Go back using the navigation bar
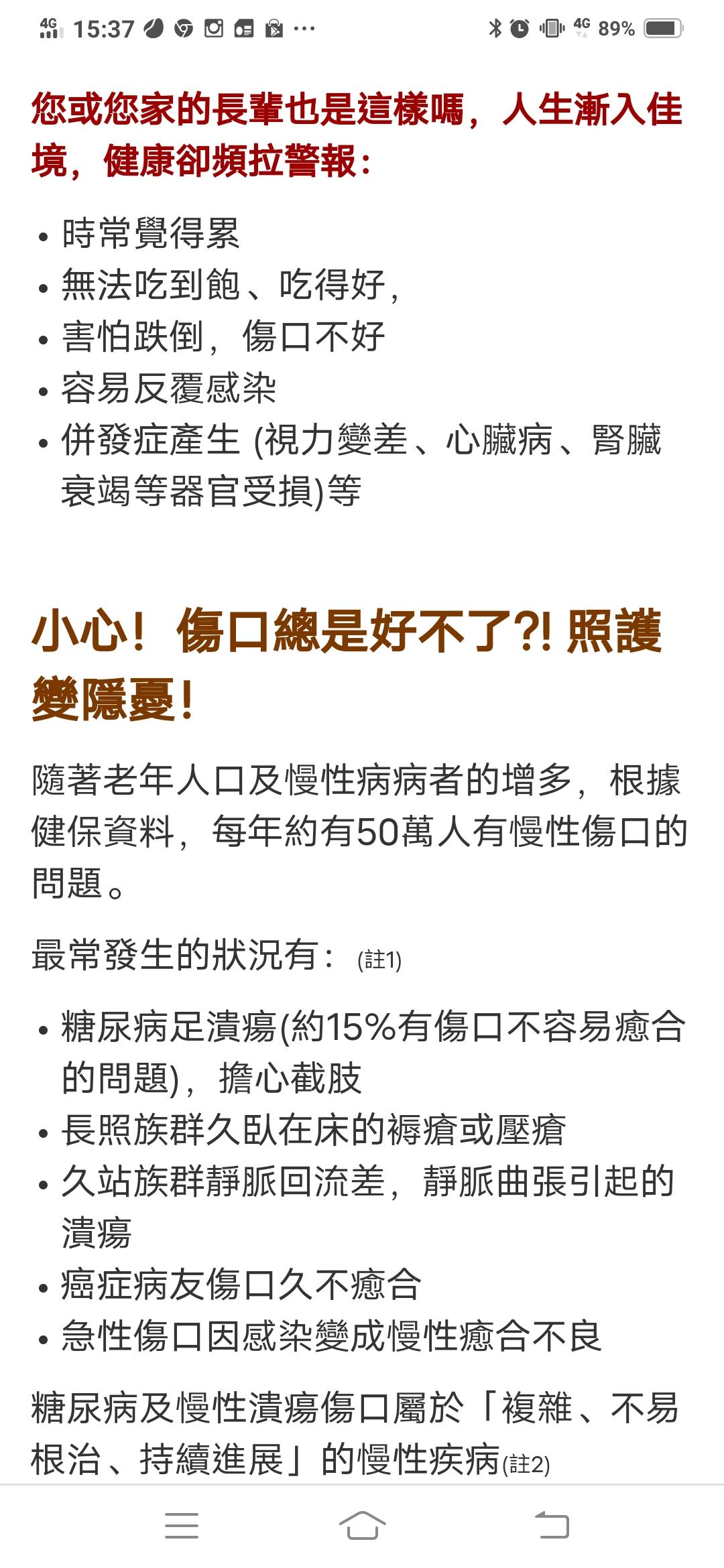The image size is (724, 1568). (552, 1524)
